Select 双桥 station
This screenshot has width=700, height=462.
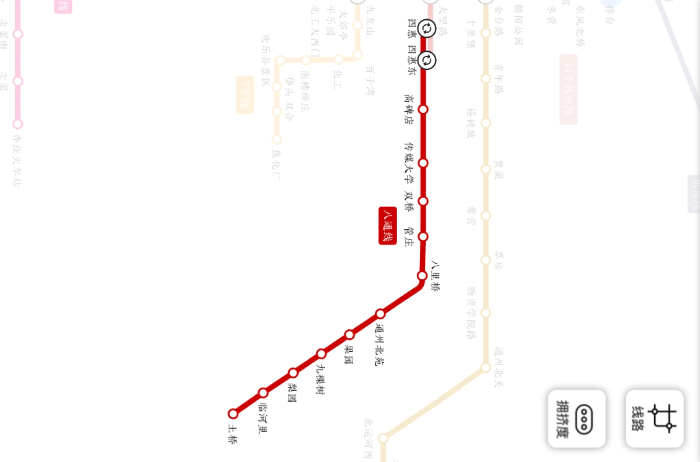coord(423,201)
